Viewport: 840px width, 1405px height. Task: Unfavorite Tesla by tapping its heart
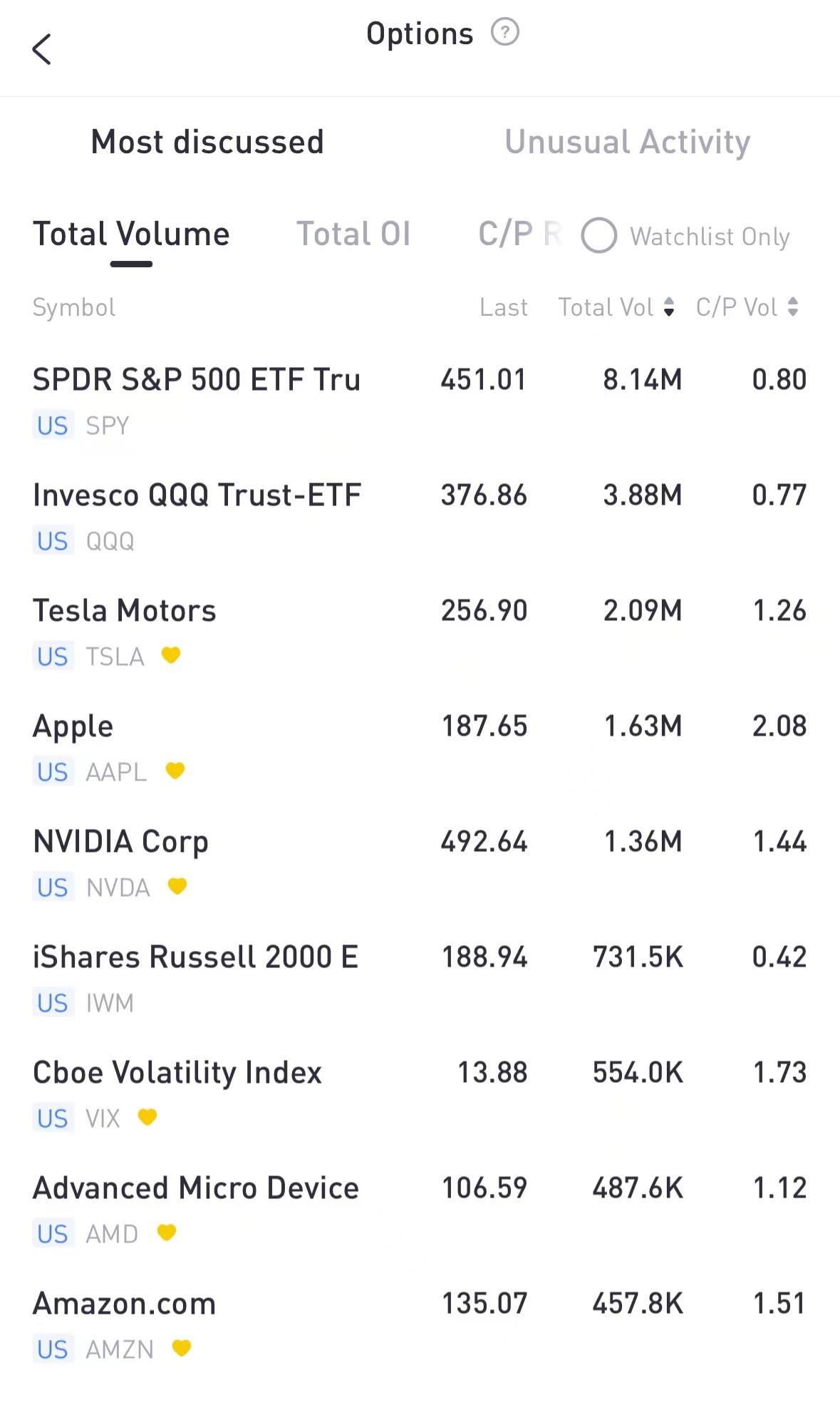pyautogui.click(x=171, y=655)
